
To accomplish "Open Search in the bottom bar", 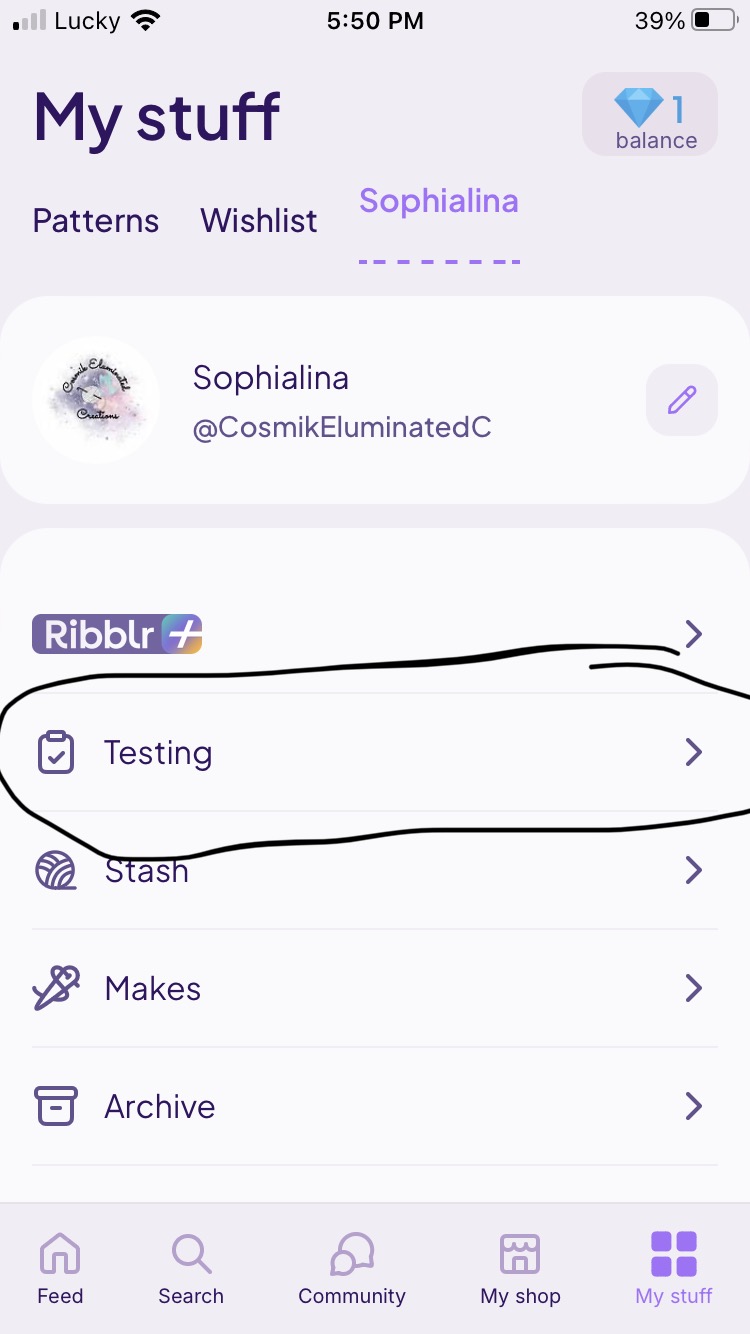I will [190, 1268].
